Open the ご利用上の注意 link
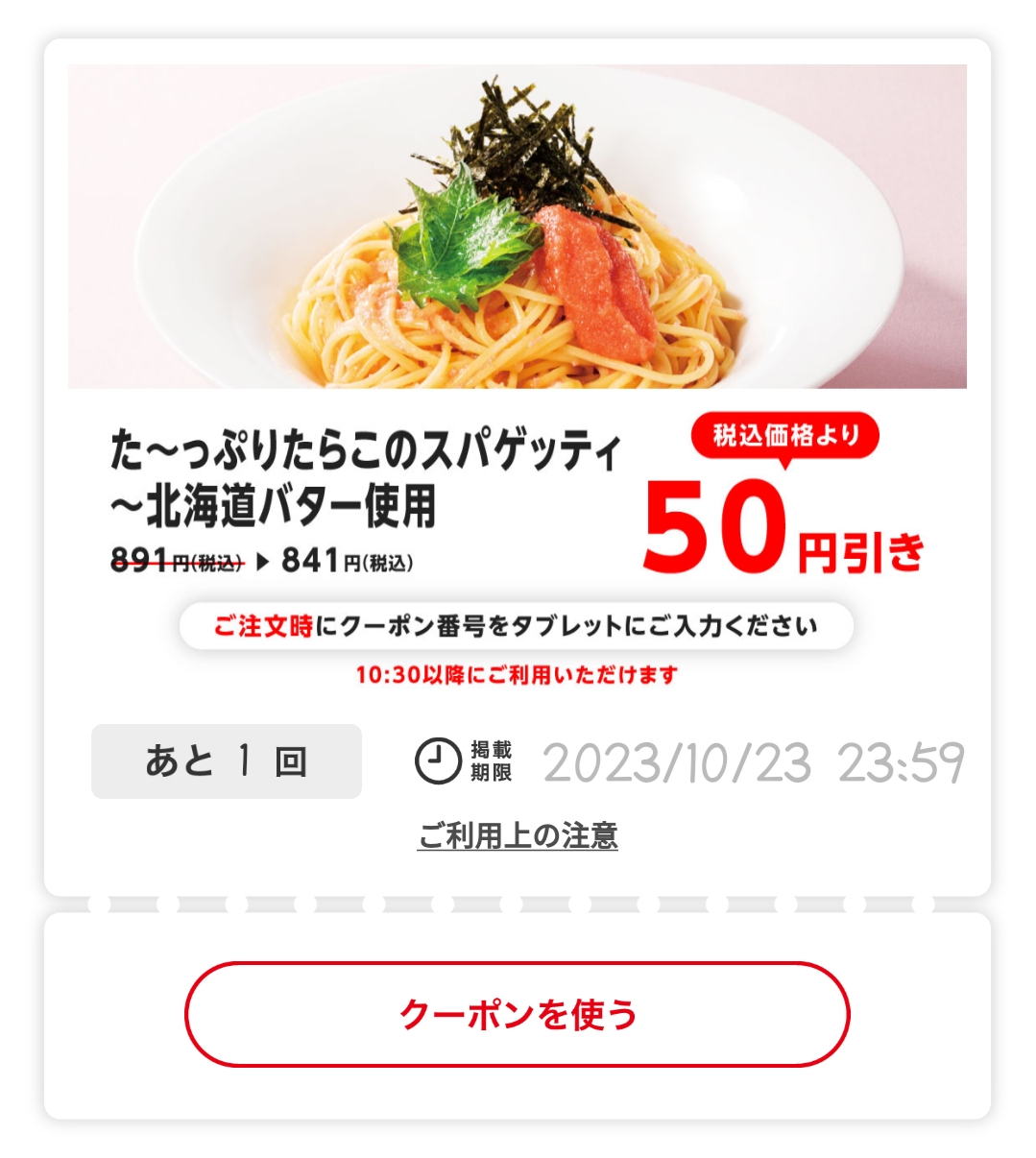 coord(518,835)
